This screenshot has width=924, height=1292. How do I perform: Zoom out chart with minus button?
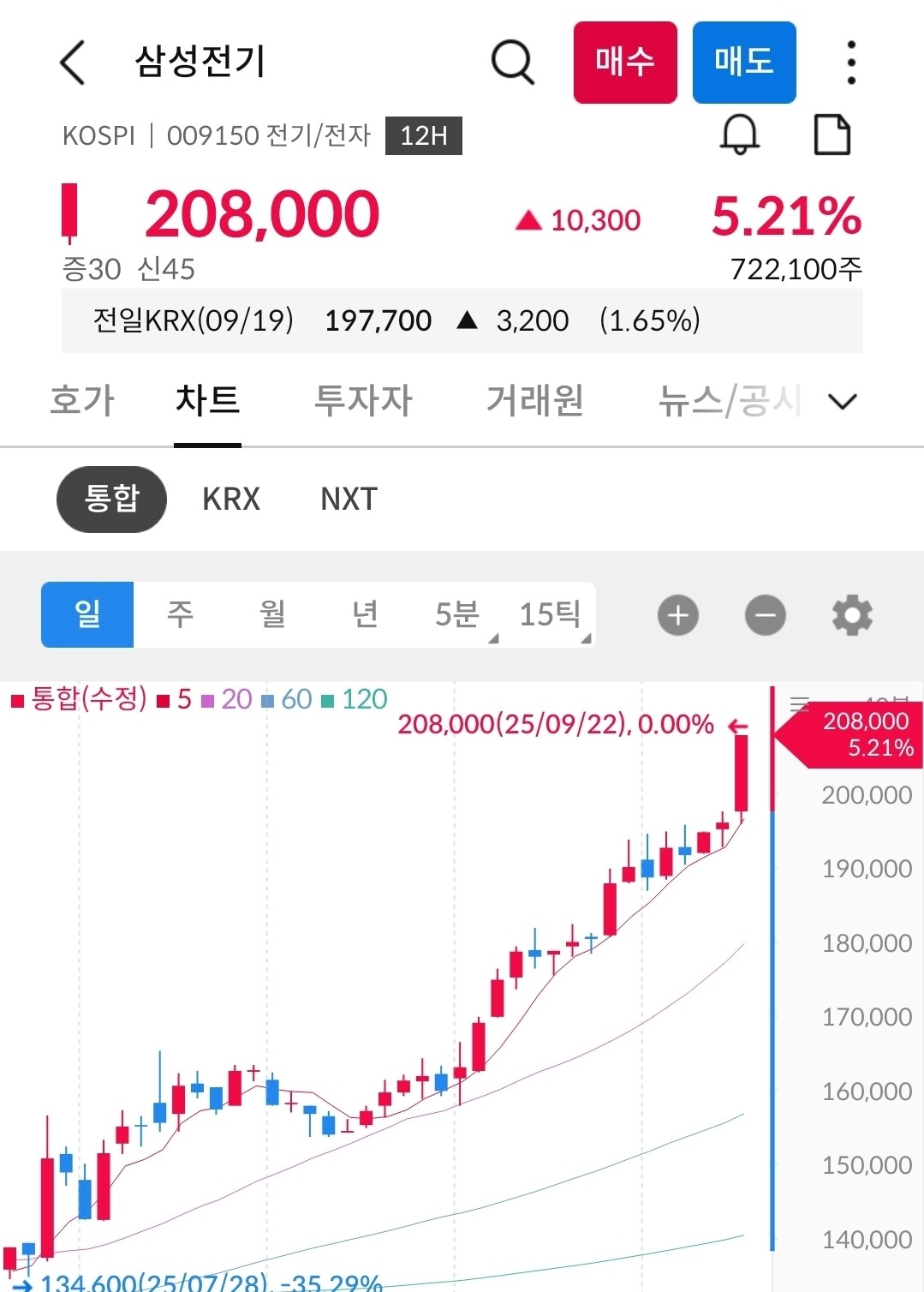point(766,615)
